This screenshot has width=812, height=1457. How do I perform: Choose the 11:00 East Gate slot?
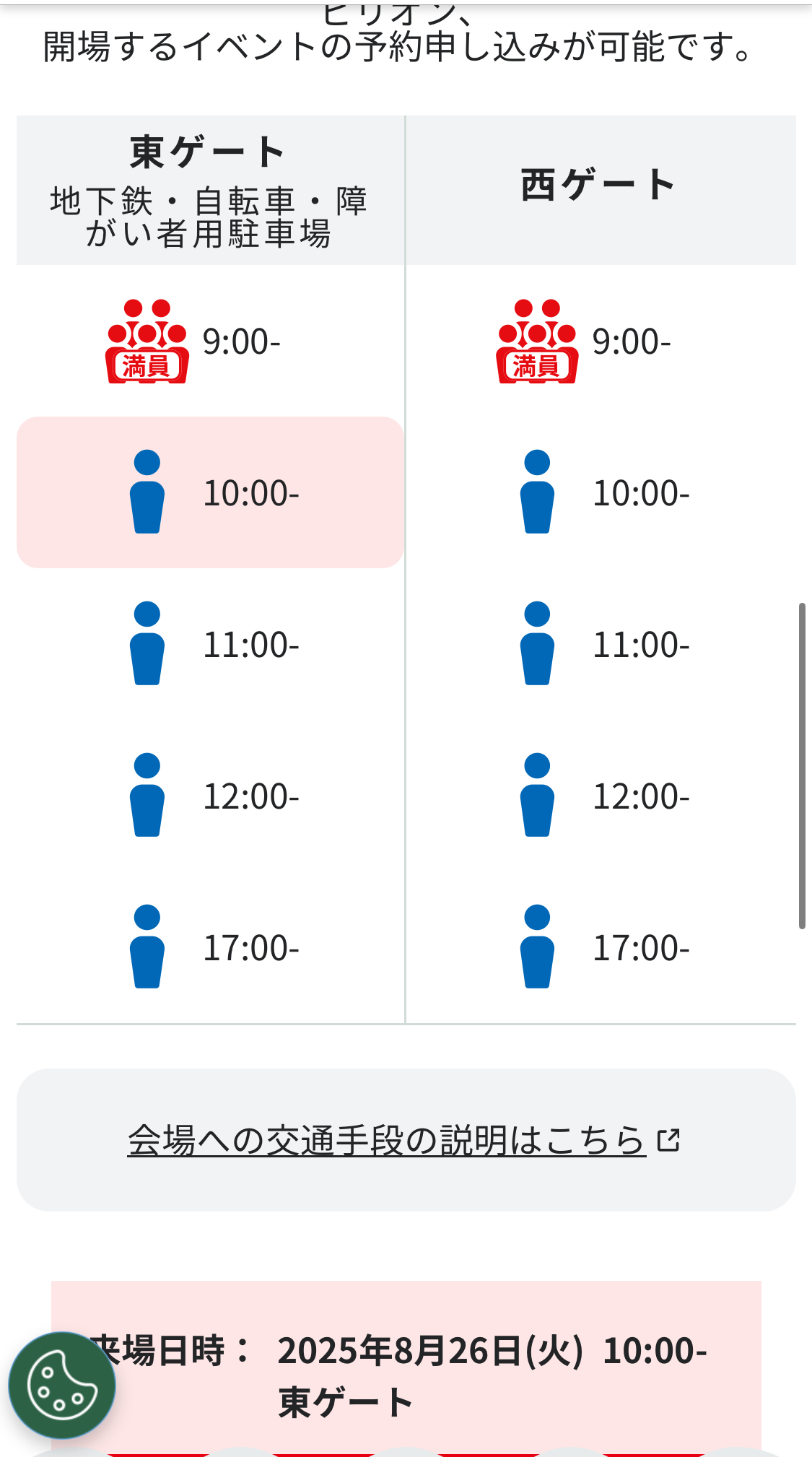coord(210,644)
